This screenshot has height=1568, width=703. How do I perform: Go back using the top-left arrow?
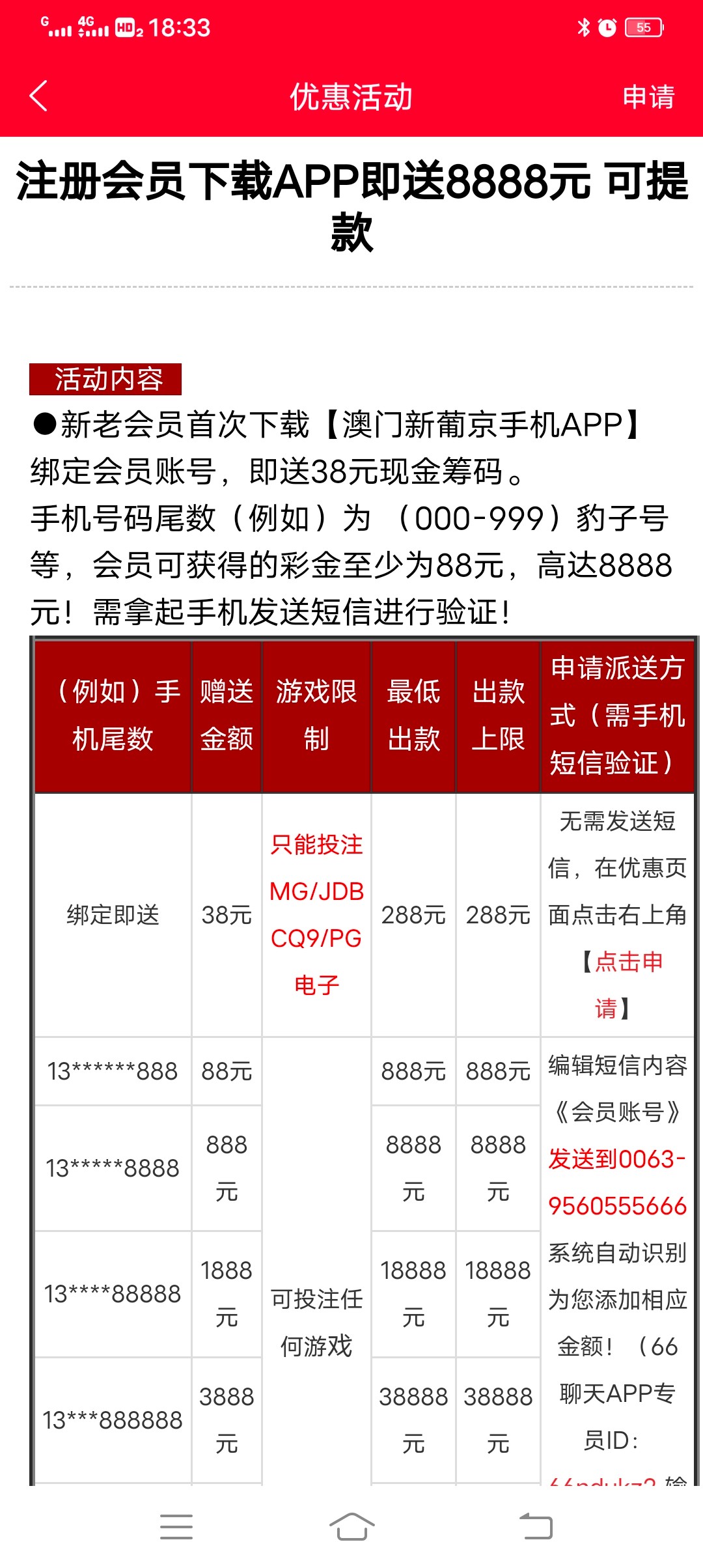click(39, 96)
